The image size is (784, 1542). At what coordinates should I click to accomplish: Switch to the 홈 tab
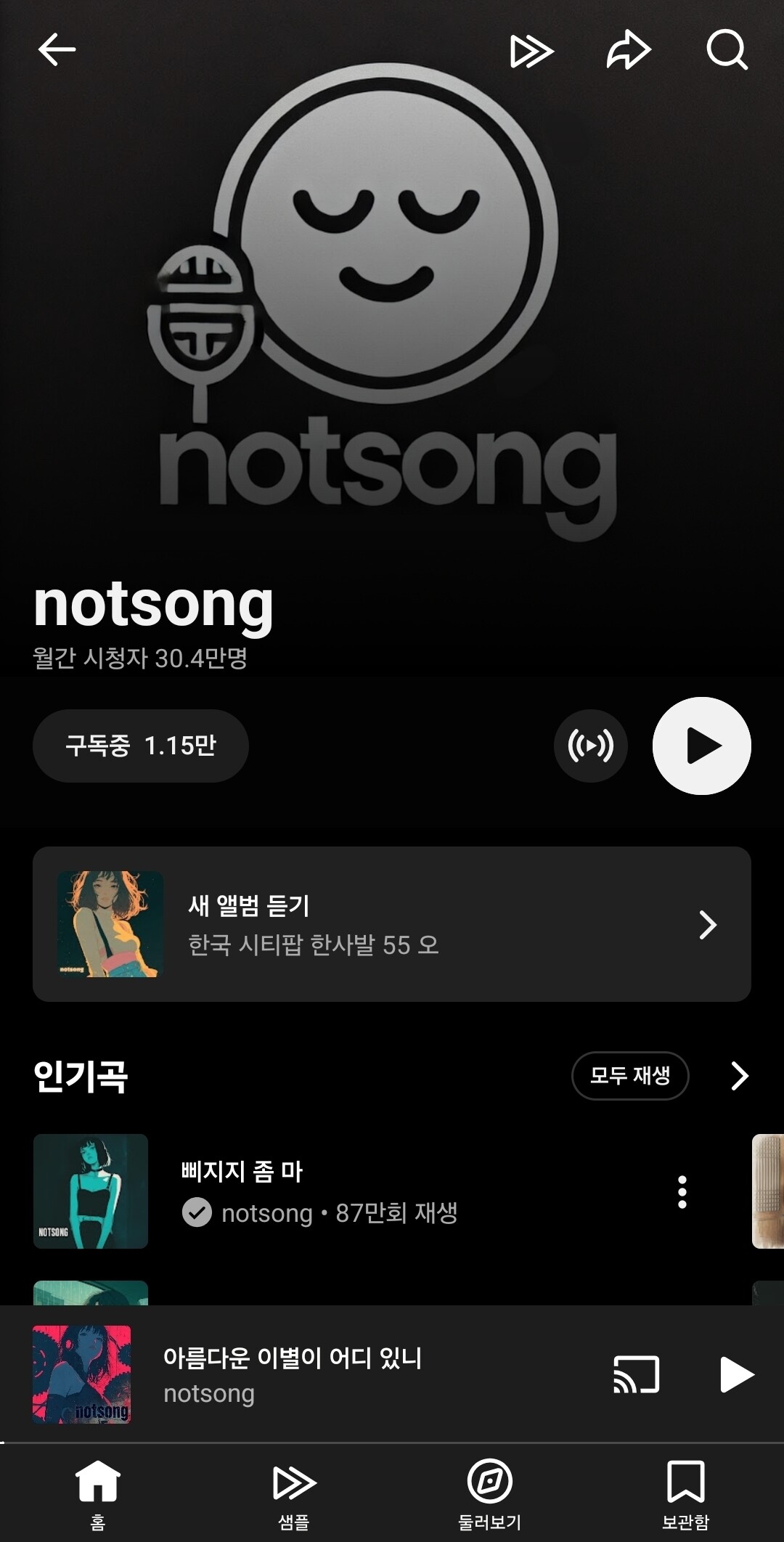click(x=98, y=1493)
